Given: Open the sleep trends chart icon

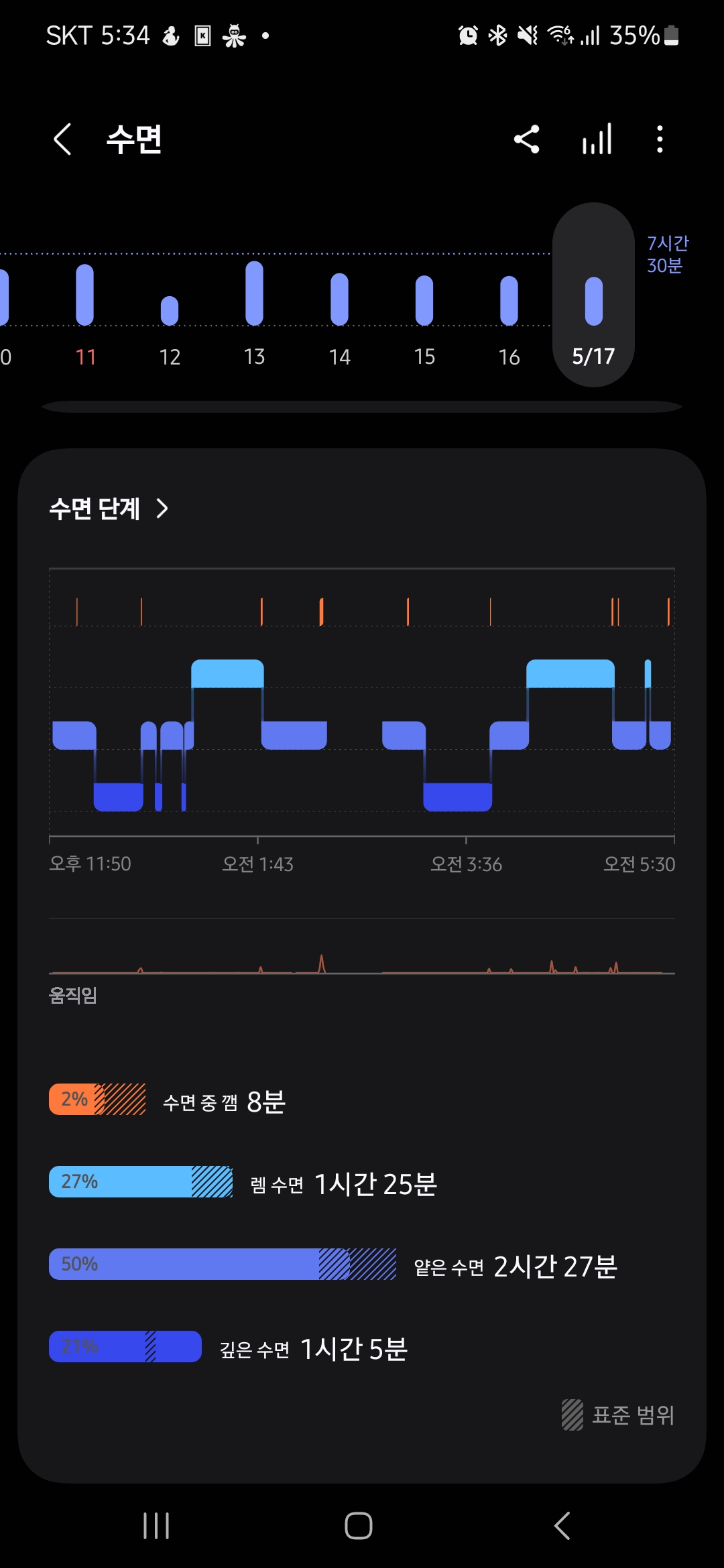Looking at the screenshot, I should [x=597, y=139].
